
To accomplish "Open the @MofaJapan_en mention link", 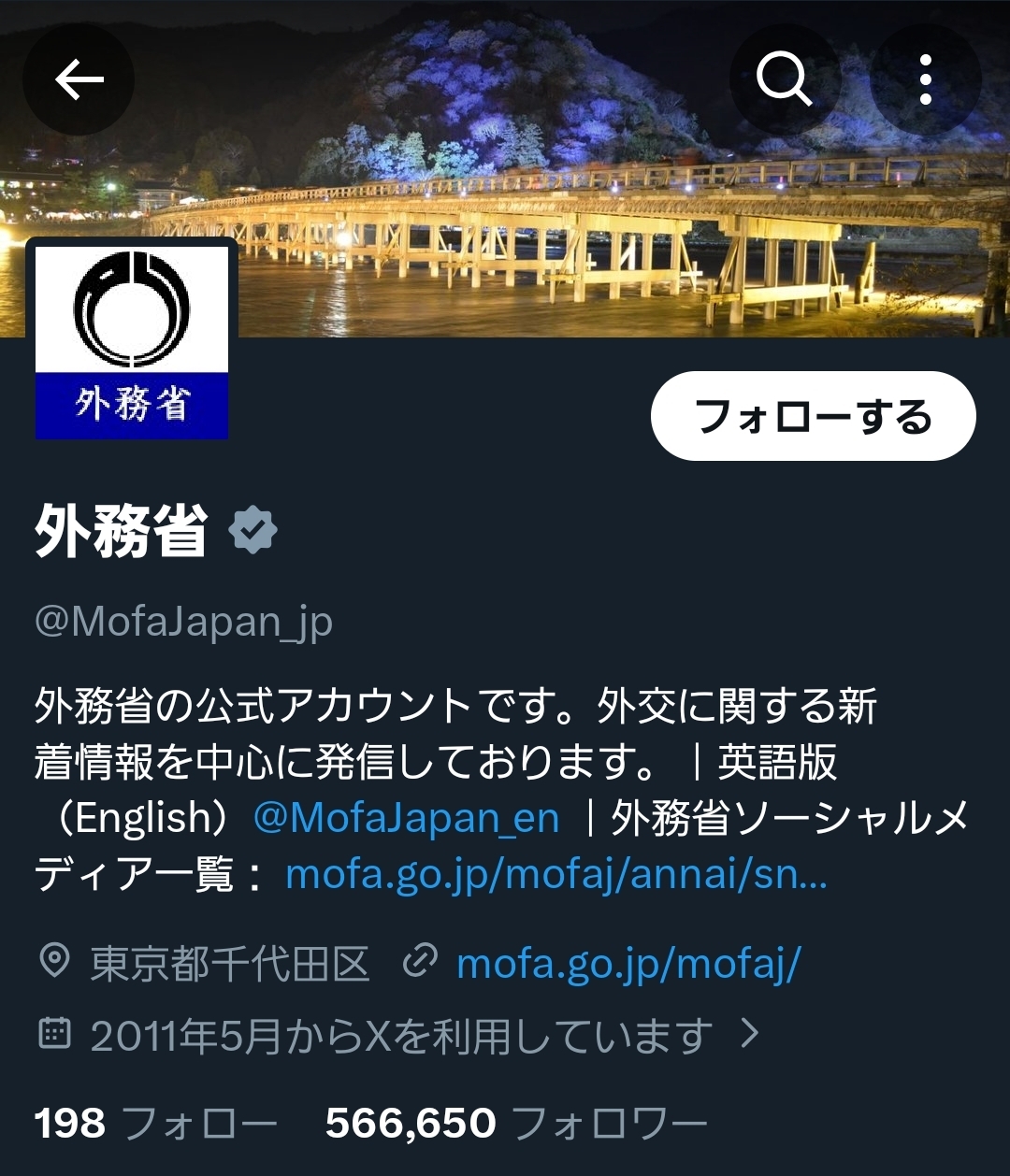I will [x=406, y=819].
